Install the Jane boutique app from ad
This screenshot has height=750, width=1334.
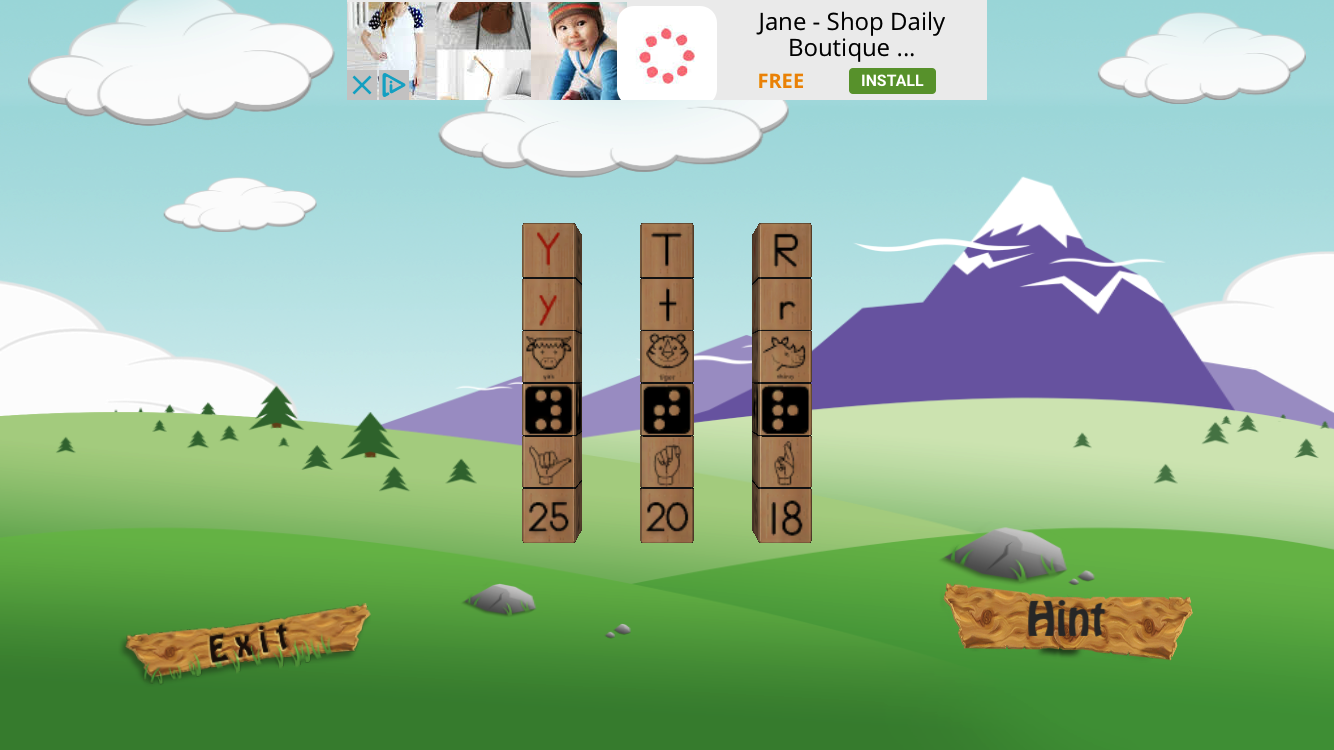(891, 81)
